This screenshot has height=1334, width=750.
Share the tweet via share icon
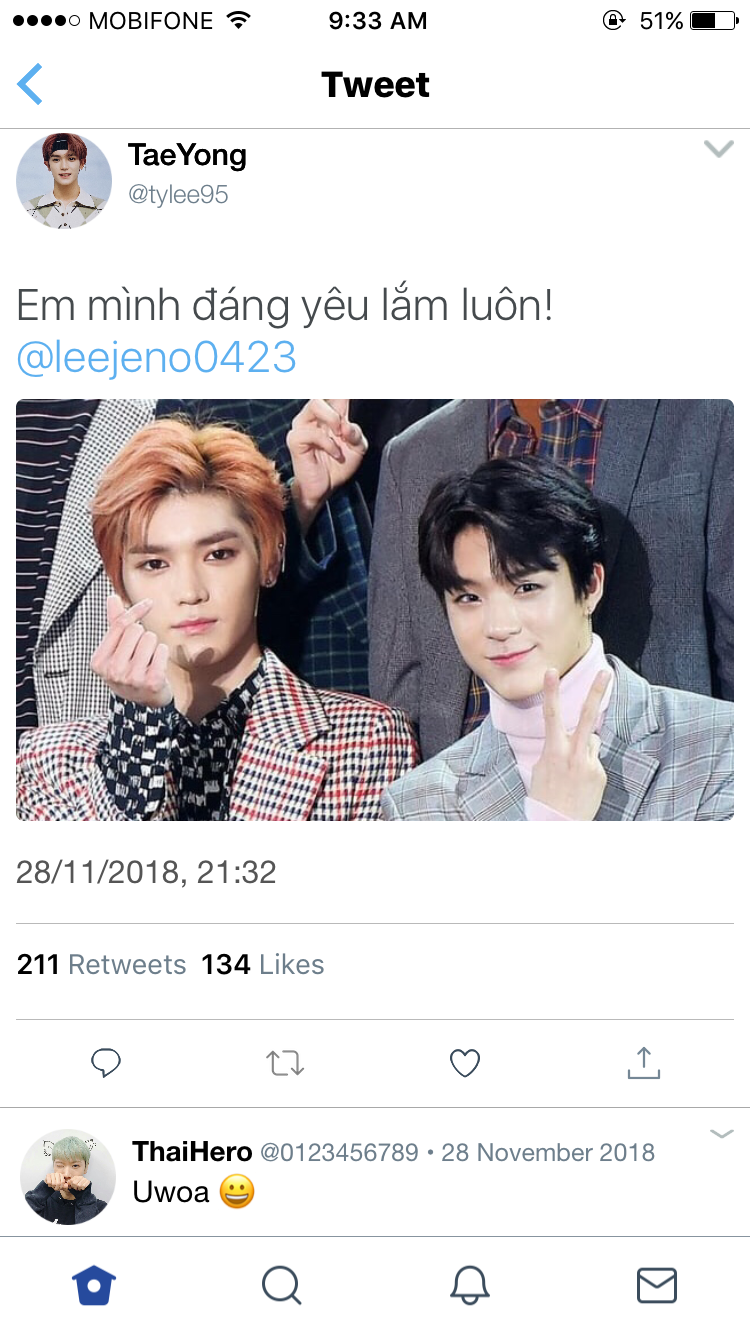click(644, 1062)
